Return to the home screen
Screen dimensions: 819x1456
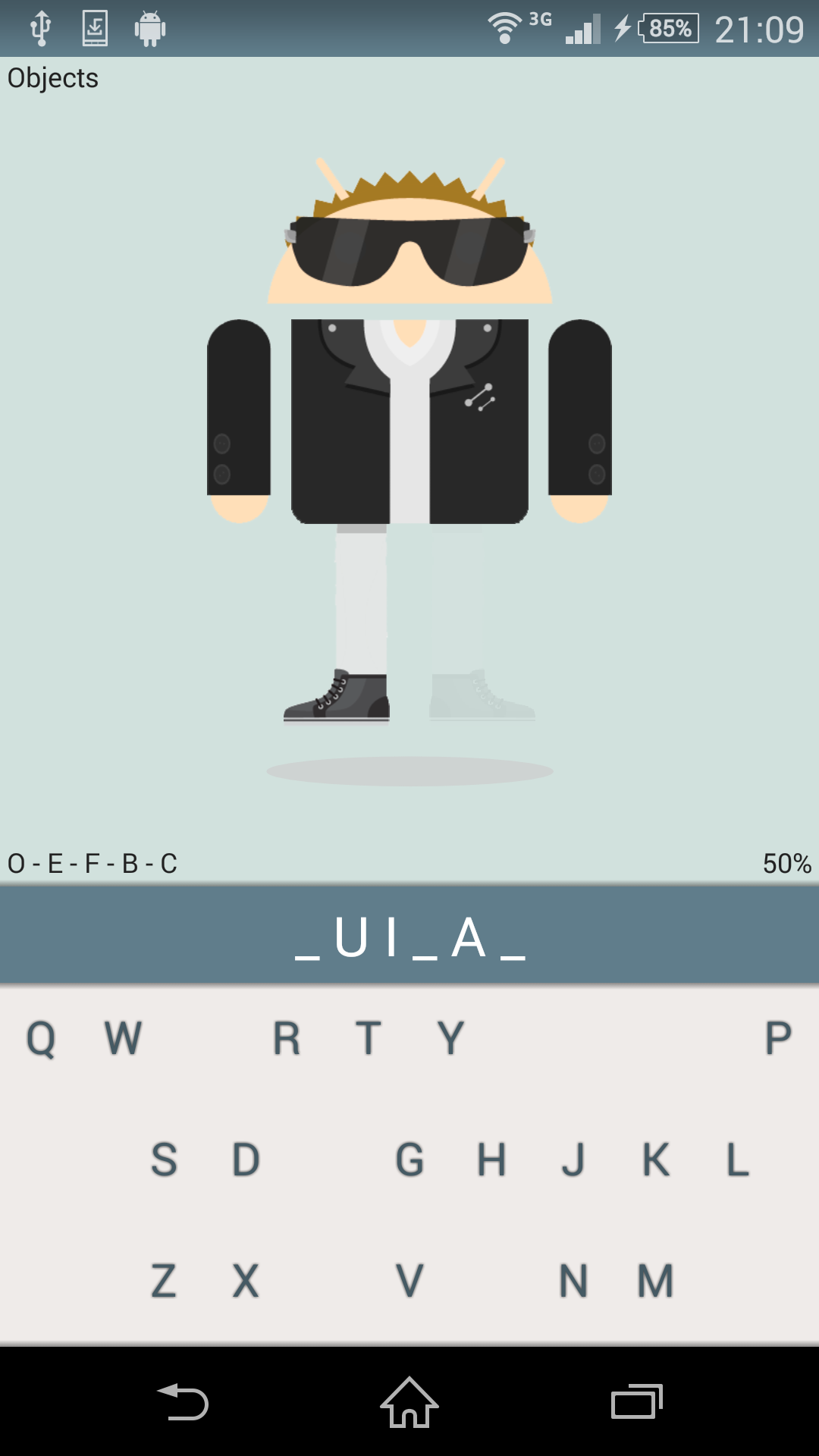click(409, 1402)
